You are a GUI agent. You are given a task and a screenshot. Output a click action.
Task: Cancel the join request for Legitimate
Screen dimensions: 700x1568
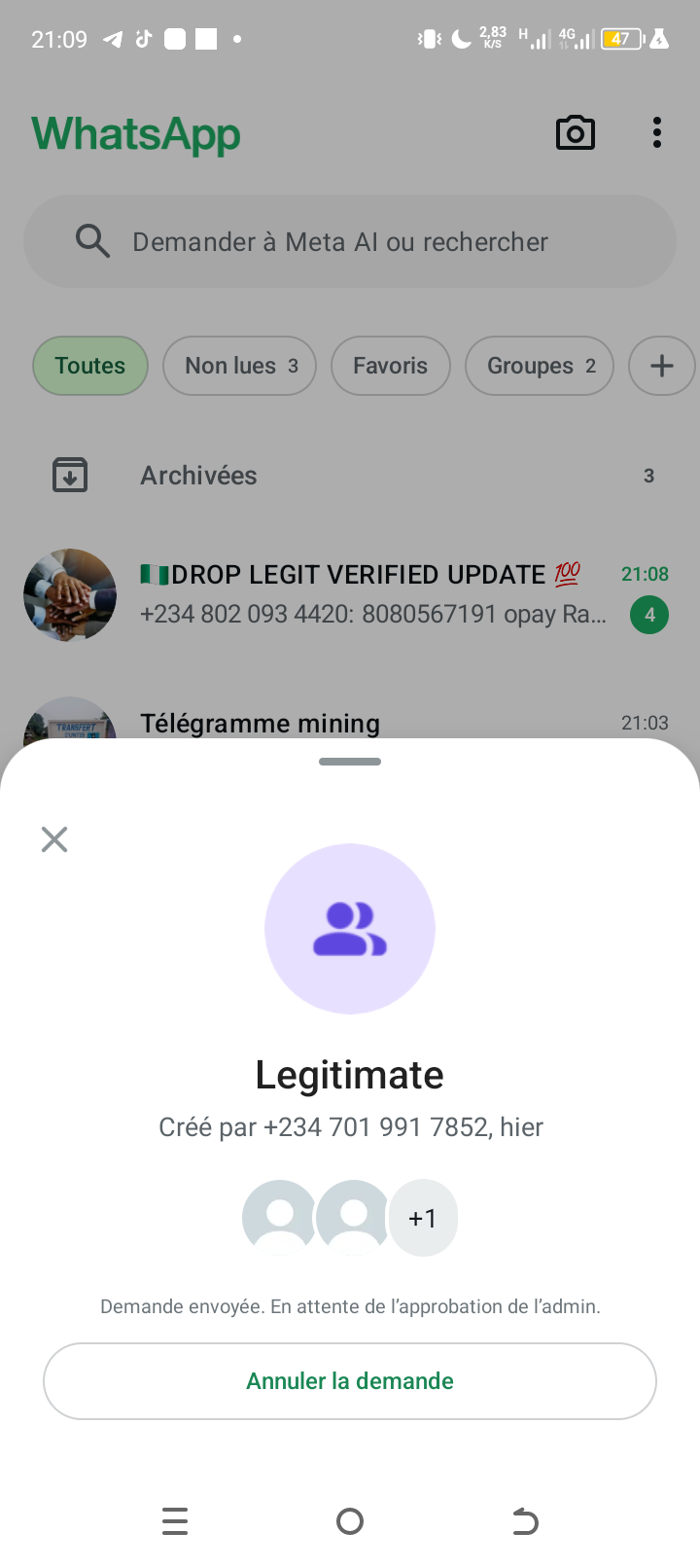[x=350, y=1381]
